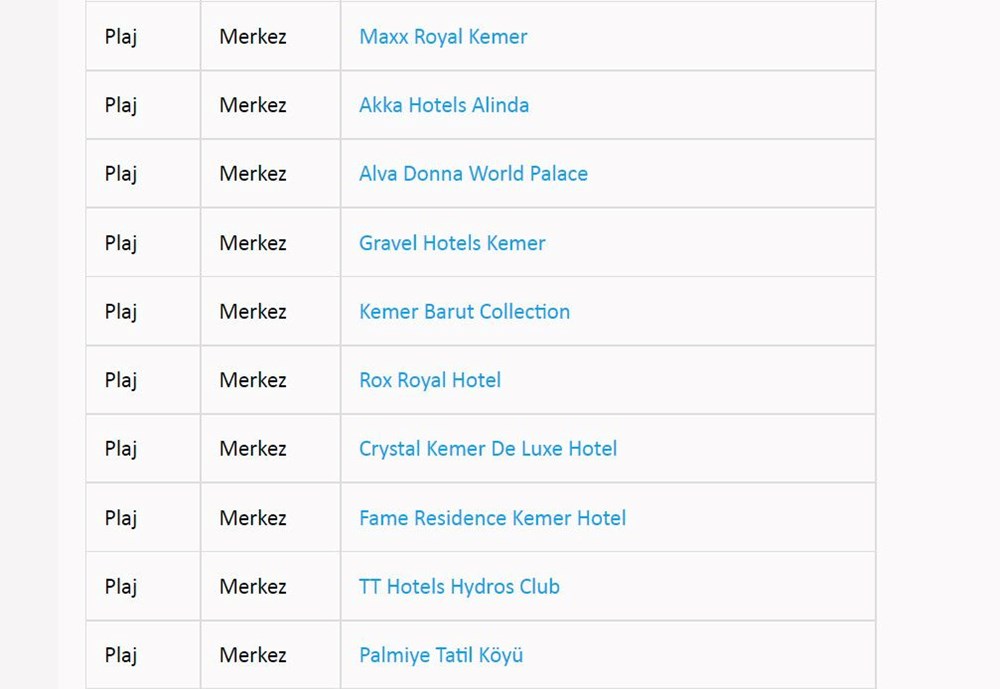
Task: Tap the Palmiye Tatil Köyü link
Action: point(441,656)
